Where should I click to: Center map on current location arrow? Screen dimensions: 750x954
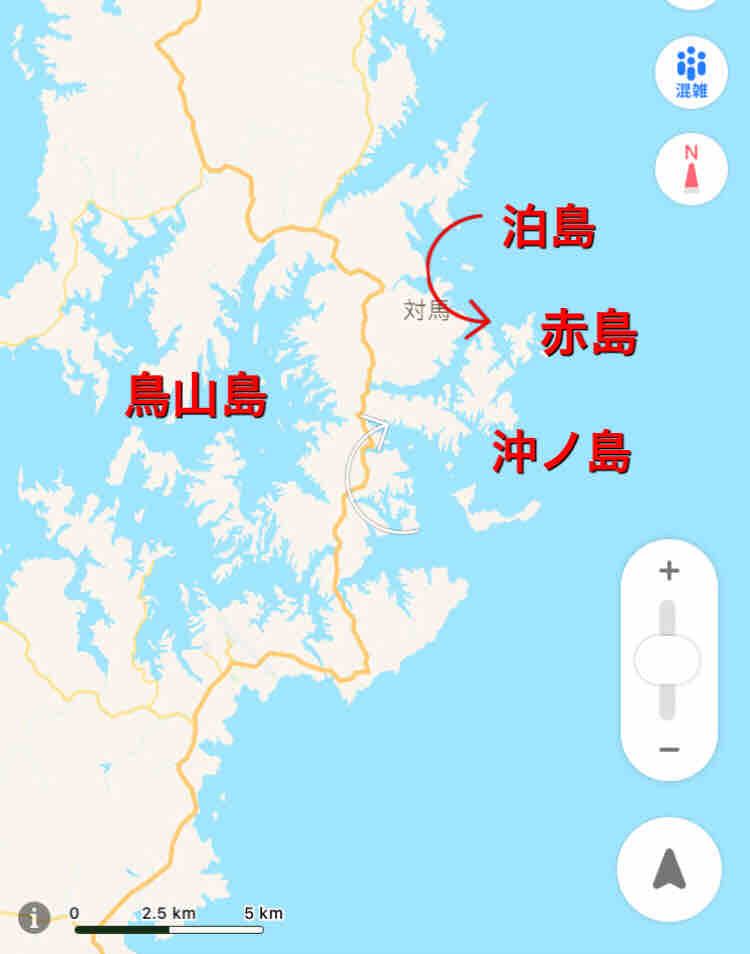669,869
